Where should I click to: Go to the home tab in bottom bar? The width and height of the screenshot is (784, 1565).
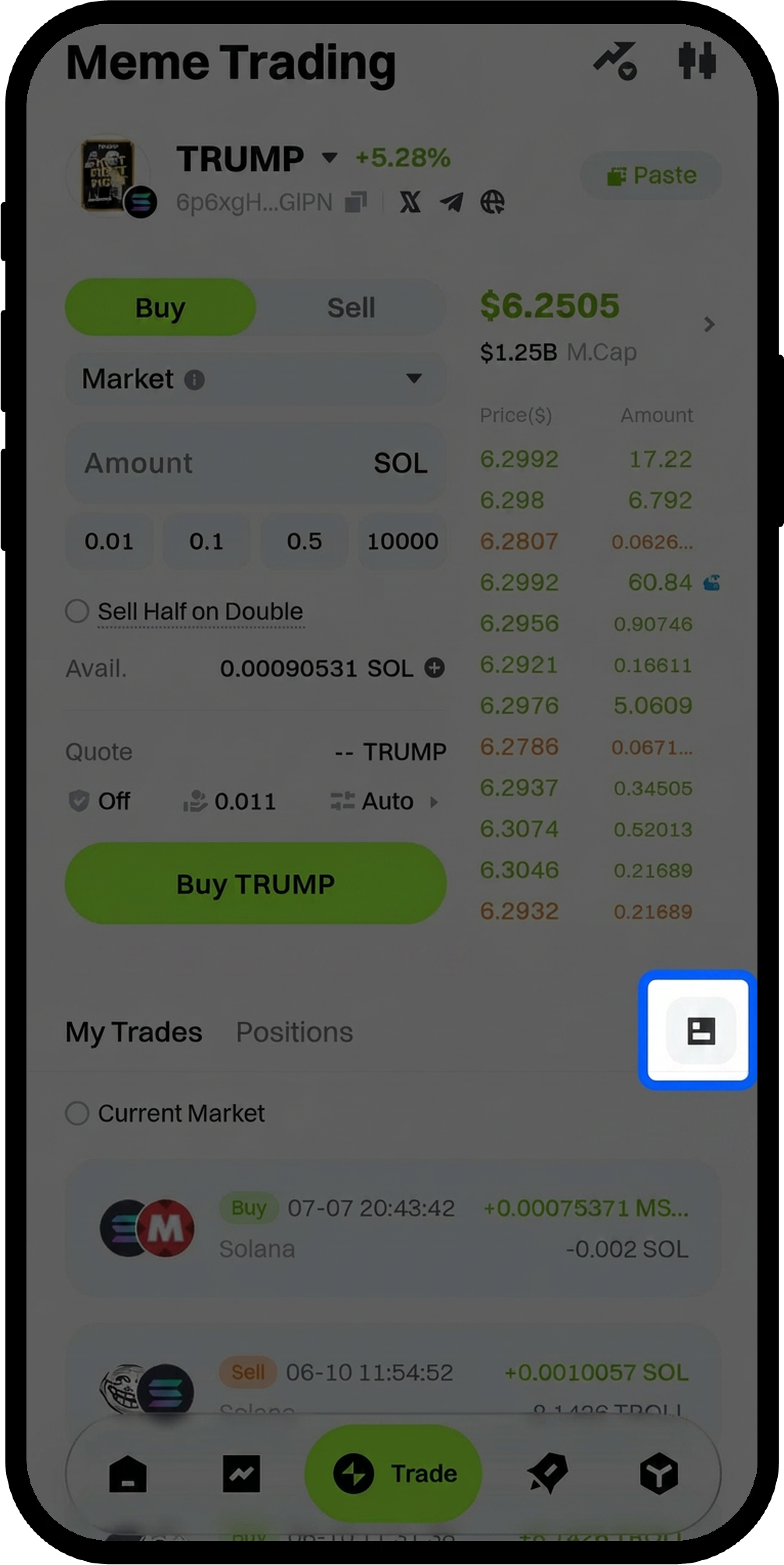click(x=128, y=1474)
